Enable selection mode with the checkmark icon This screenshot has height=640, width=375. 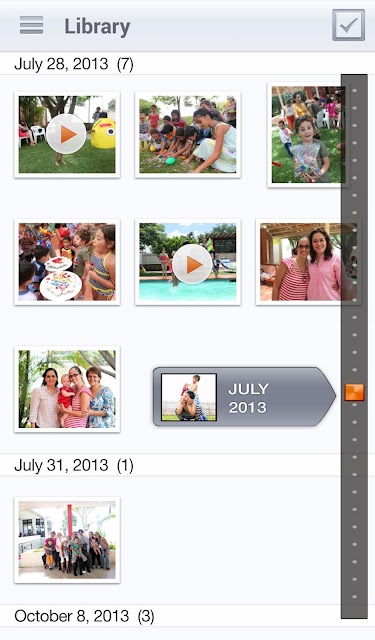tap(348, 25)
